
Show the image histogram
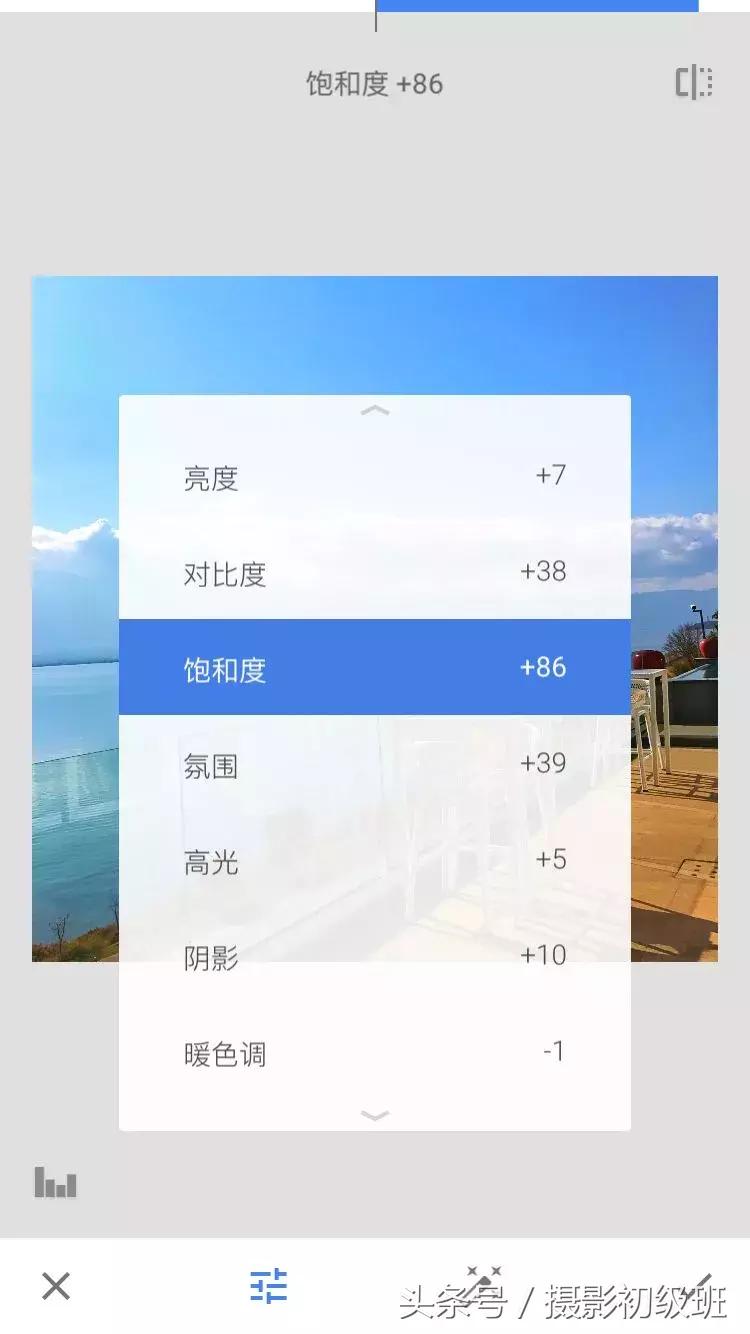click(x=55, y=1183)
